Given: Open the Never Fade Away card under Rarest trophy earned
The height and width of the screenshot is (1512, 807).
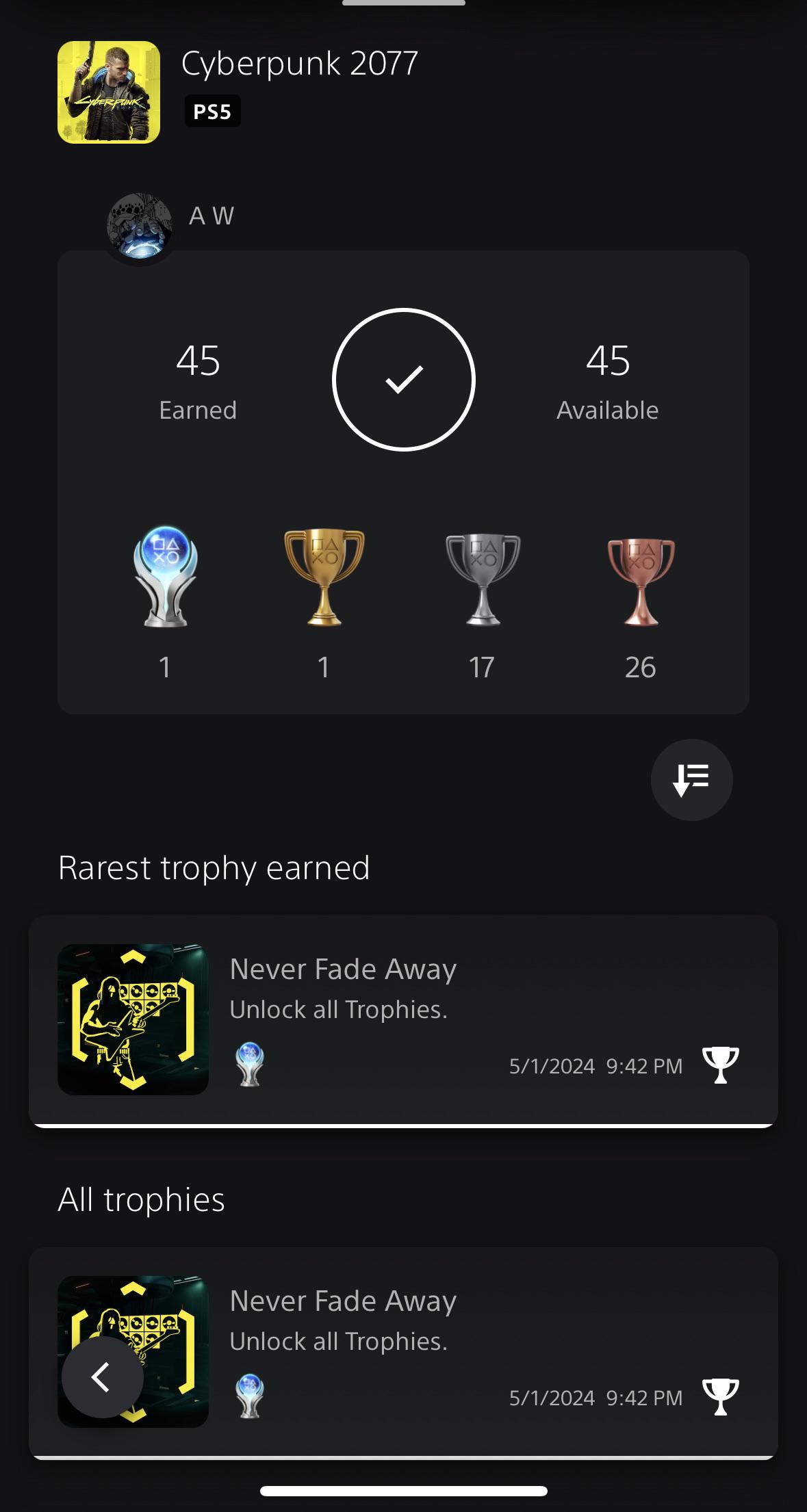Looking at the screenshot, I should [403, 1019].
